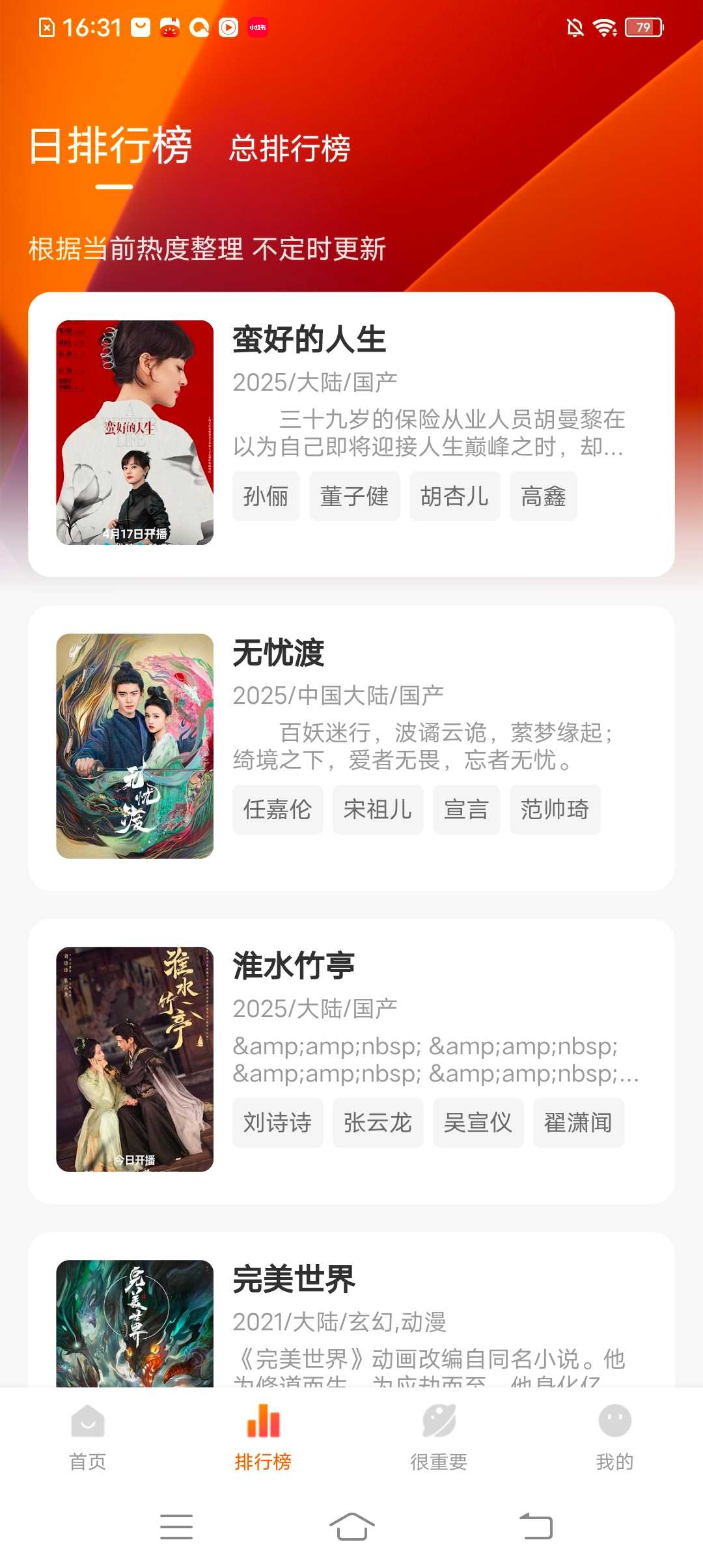Tap the actor chip 任嘉伦
703x1568 pixels.
(277, 809)
